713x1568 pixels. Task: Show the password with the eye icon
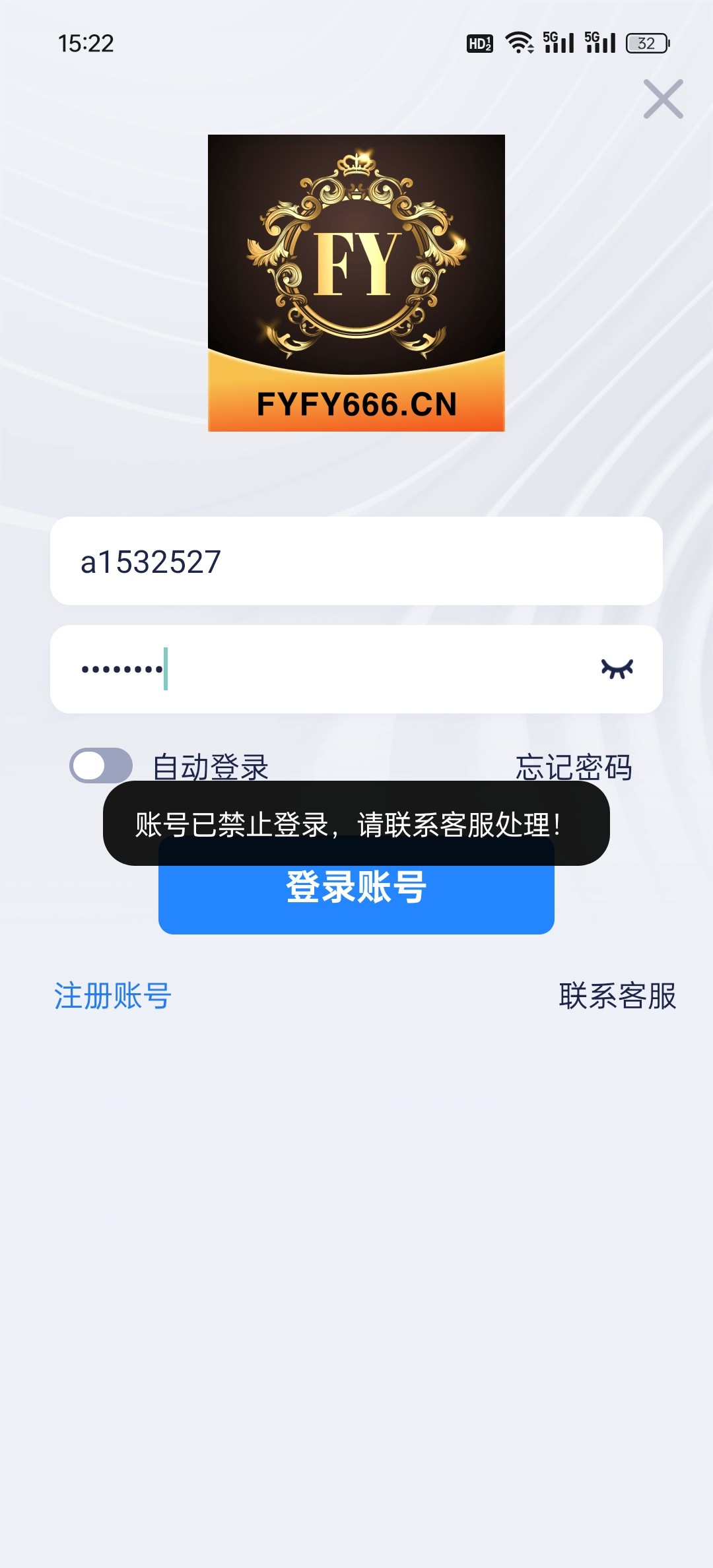pyautogui.click(x=617, y=669)
